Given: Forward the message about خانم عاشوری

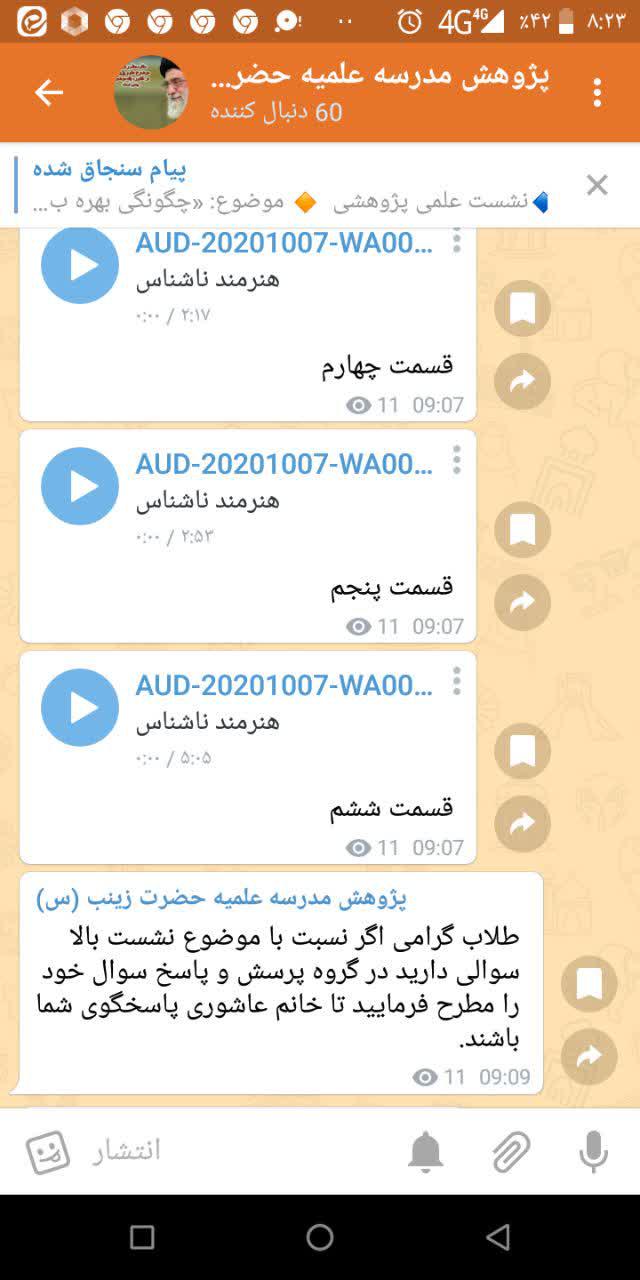Looking at the screenshot, I should click(589, 1056).
